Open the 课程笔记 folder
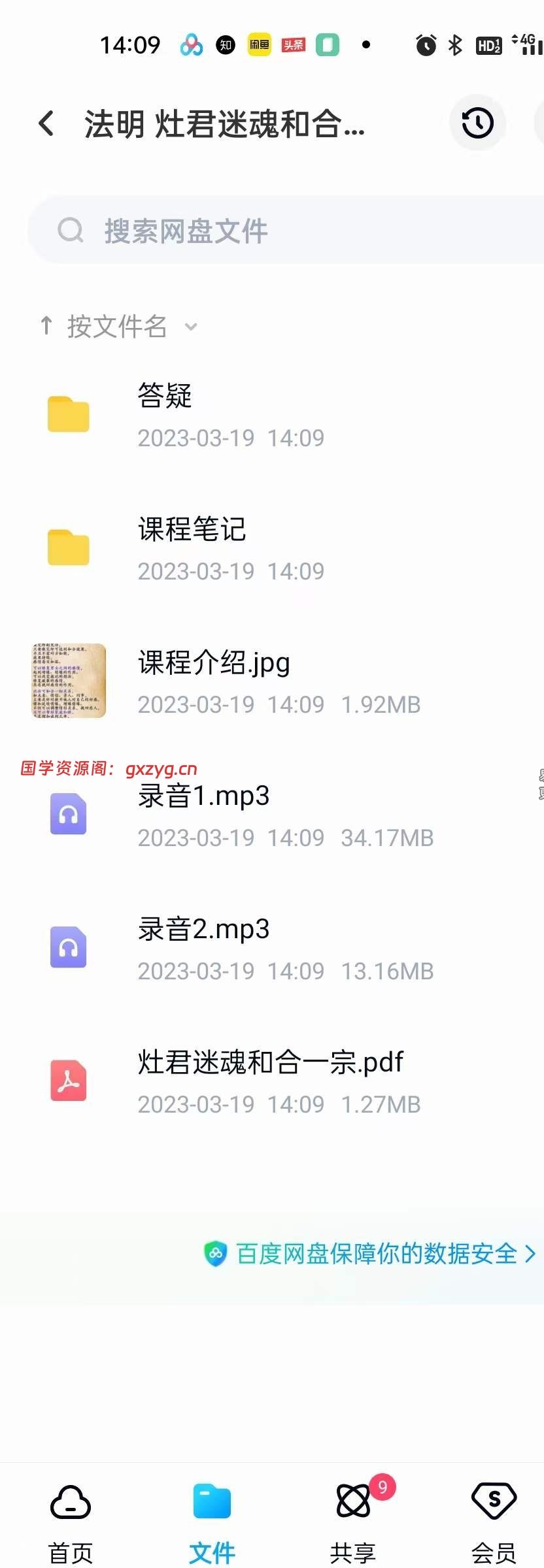 (x=229, y=548)
